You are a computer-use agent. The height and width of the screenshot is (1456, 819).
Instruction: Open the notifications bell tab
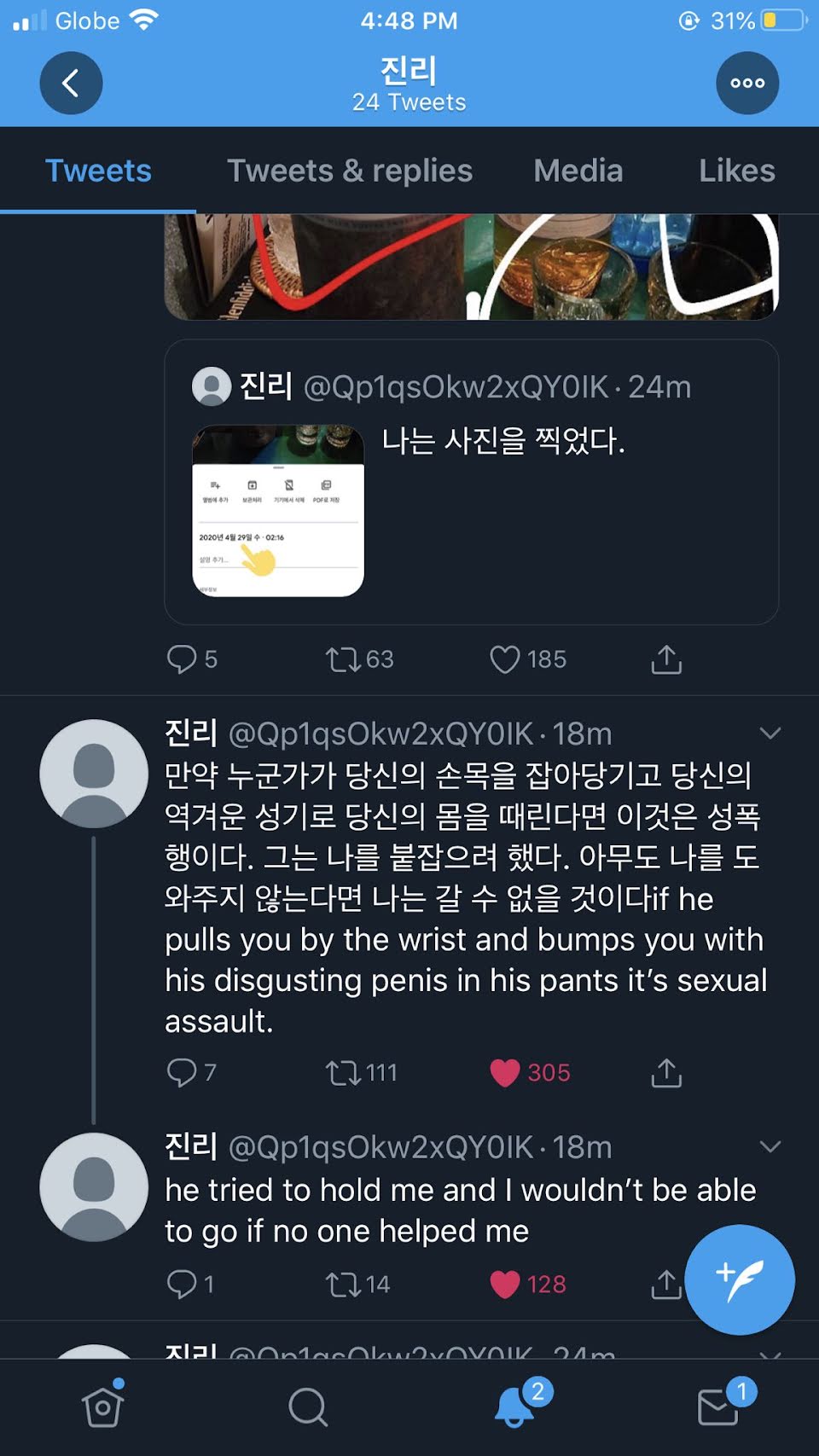point(514,1406)
